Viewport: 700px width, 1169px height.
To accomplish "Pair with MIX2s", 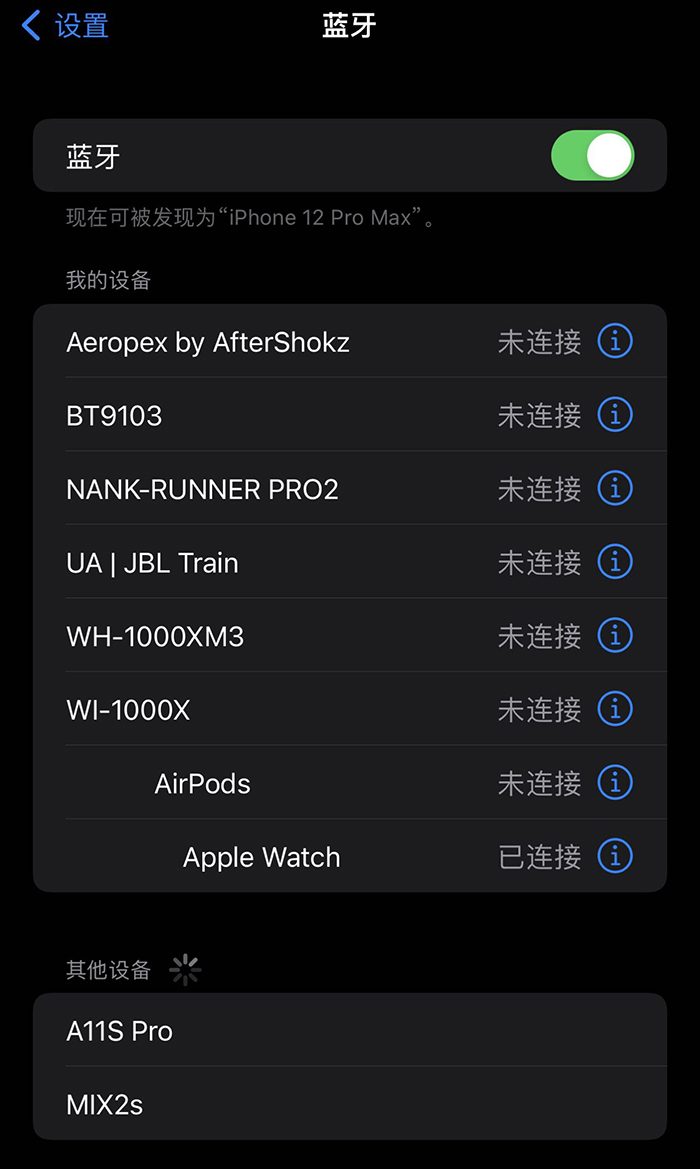I will click(105, 1104).
